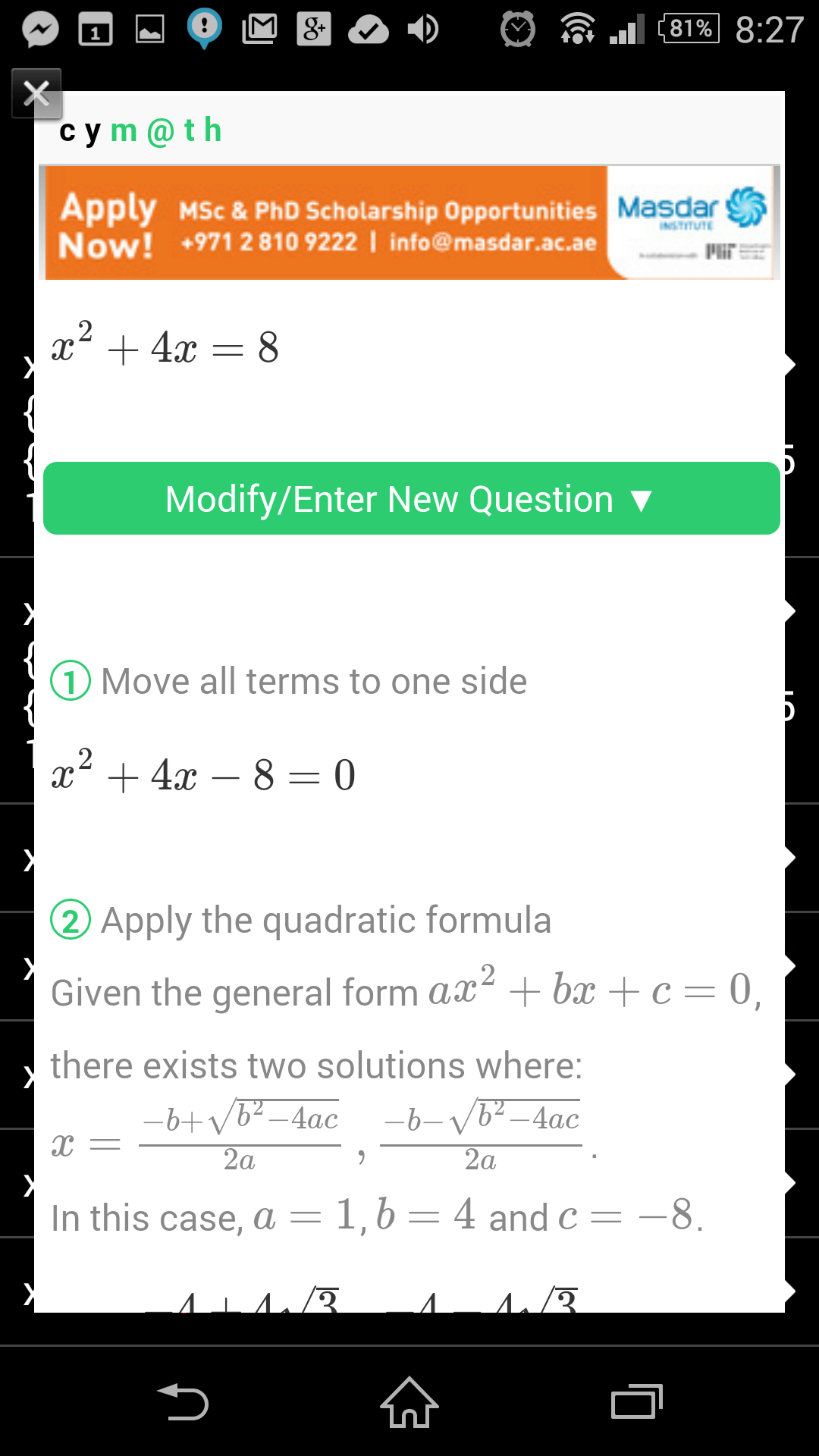Open the Cymath logo link
The height and width of the screenshot is (1456, 819).
pos(140,130)
